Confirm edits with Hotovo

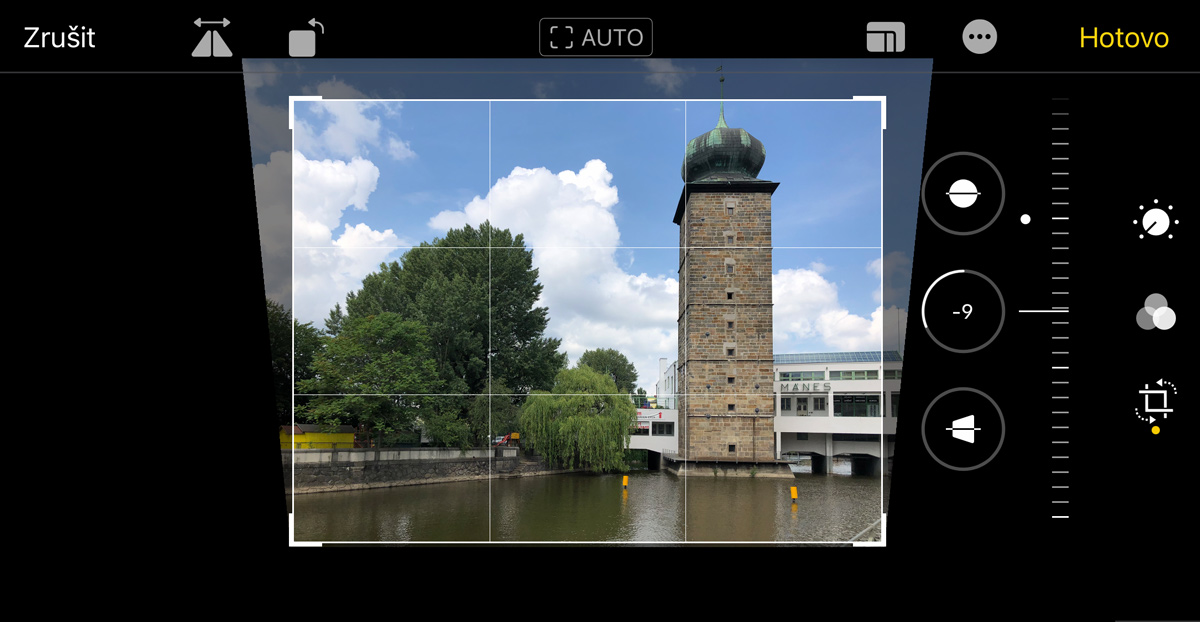click(1124, 38)
